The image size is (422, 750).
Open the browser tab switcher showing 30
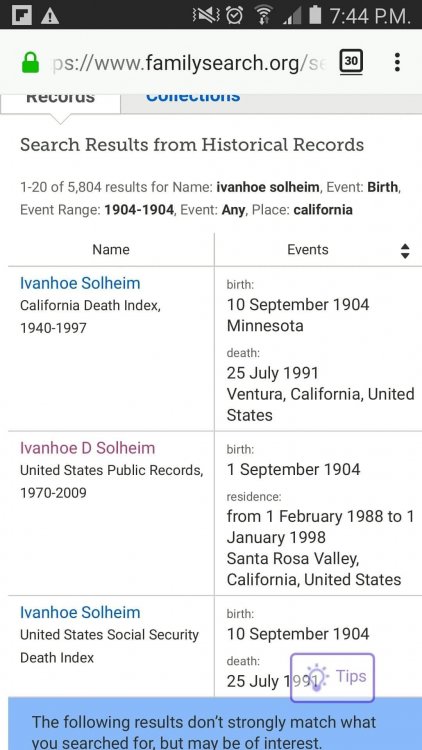coord(351,62)
